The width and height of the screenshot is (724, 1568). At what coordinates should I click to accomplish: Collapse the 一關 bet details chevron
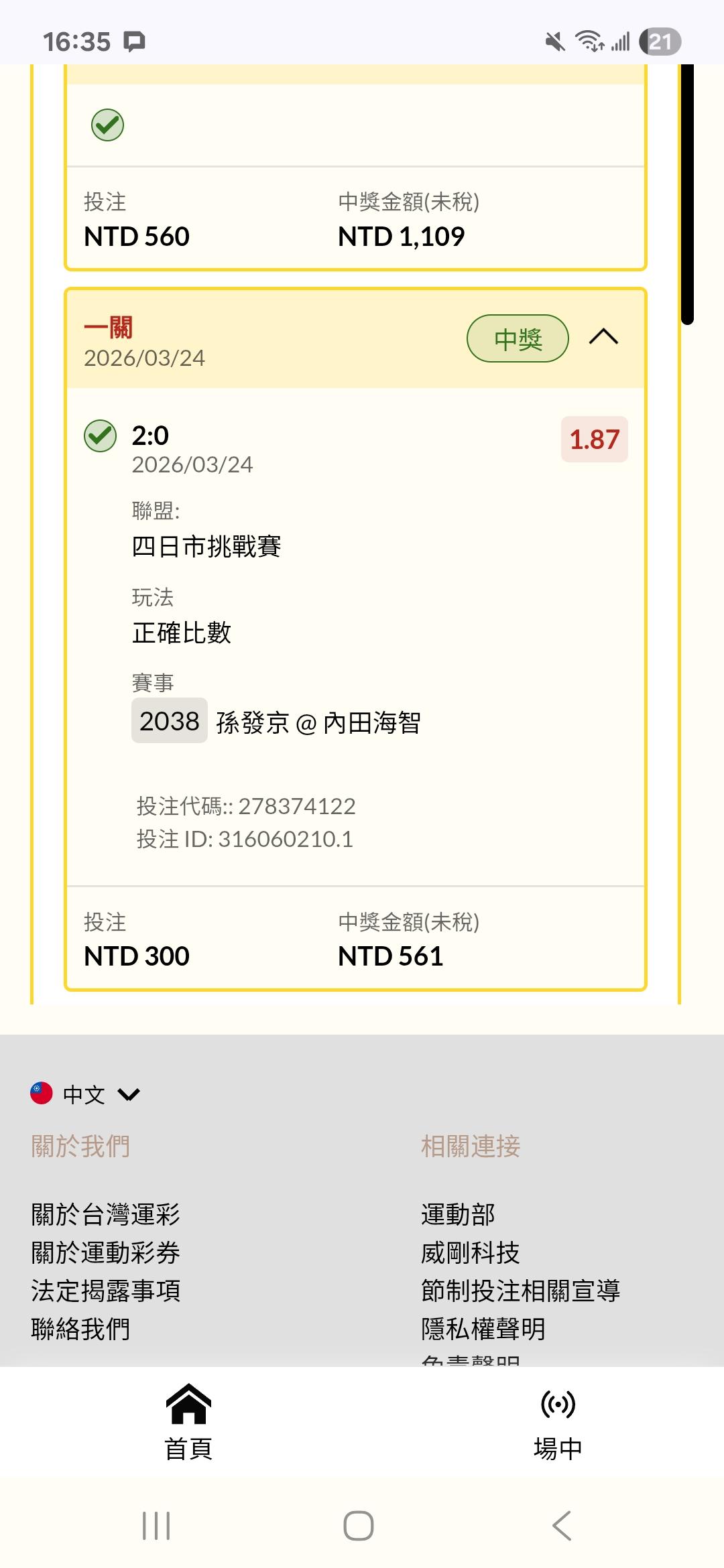[603, 337]
